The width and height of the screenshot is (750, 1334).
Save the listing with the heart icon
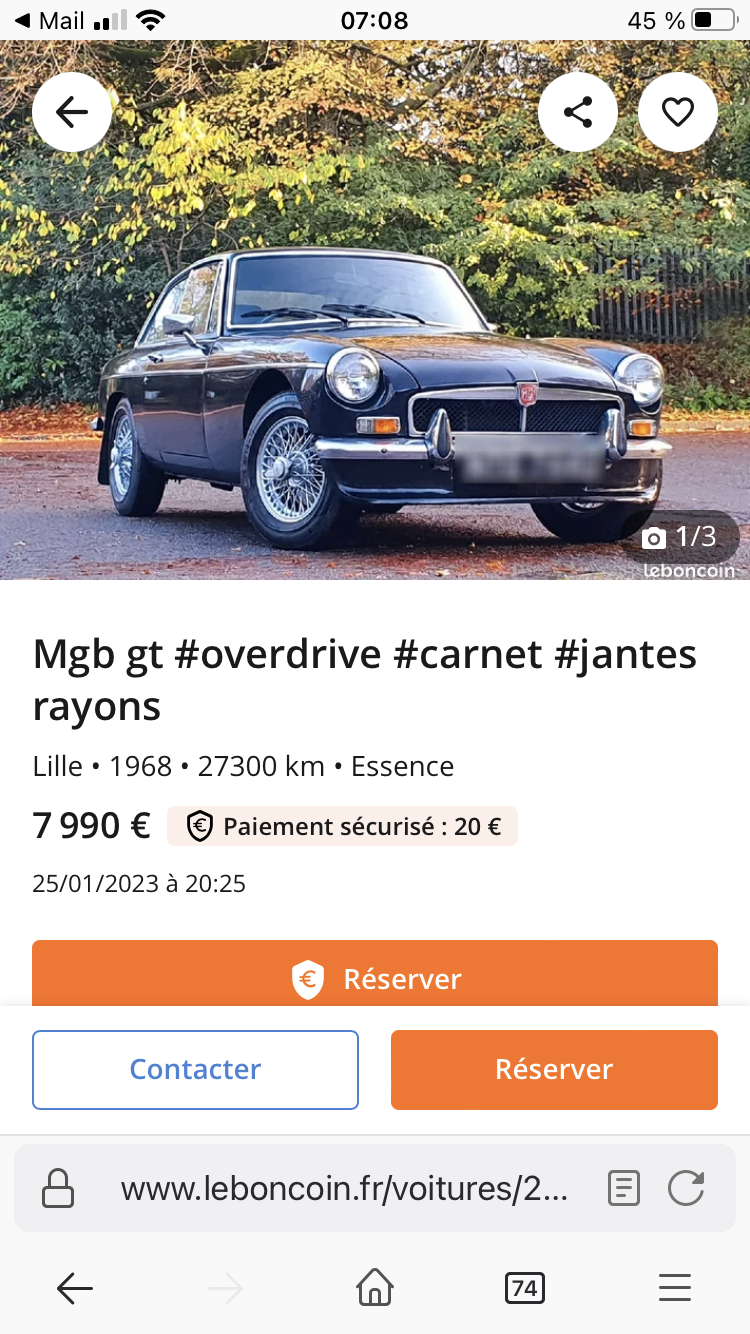(x=678, y=112)
